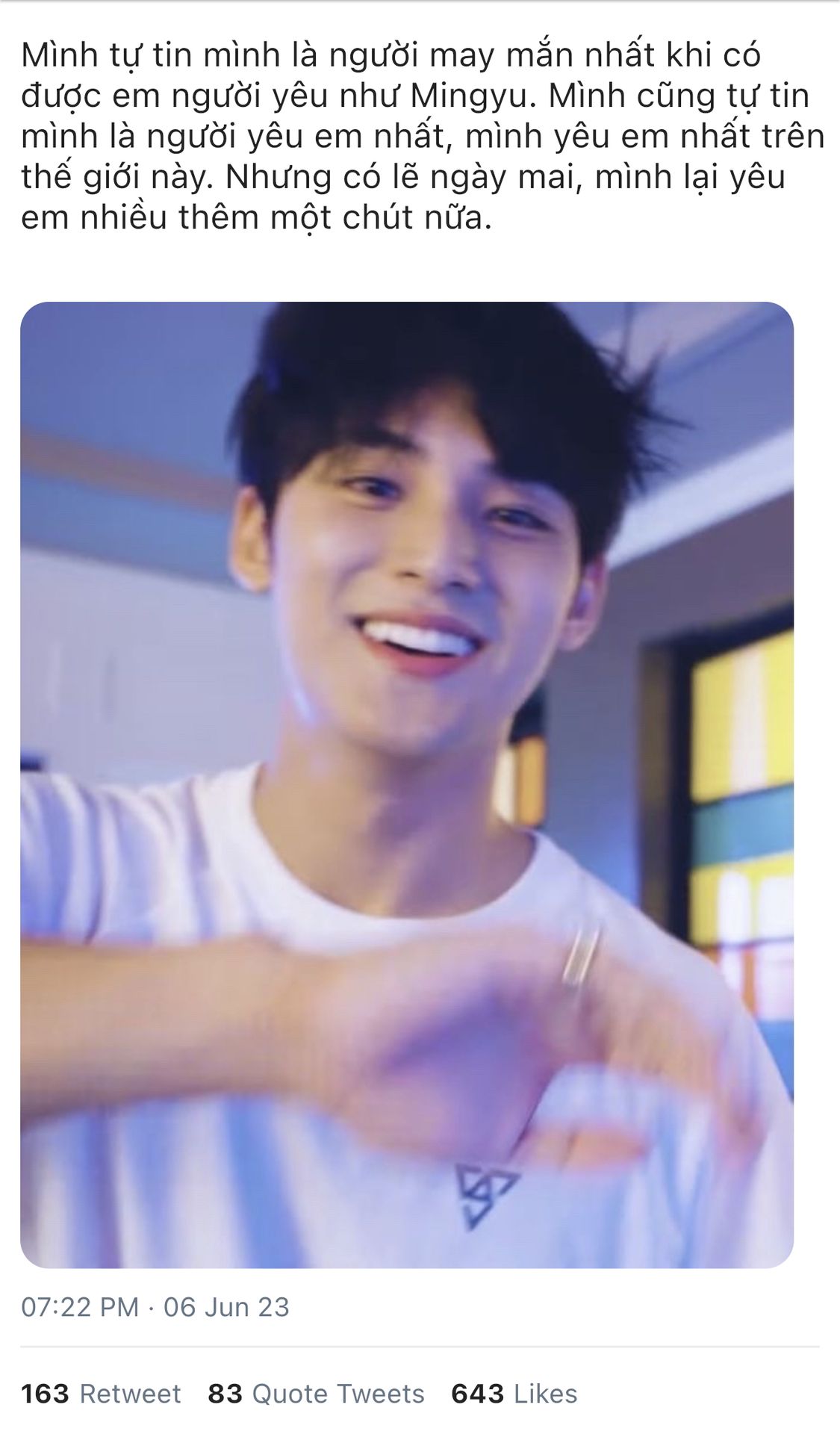This screenshot has height=1434, width=840.
Task: See who left the 643 Likes
Action: pos(514,1394)
